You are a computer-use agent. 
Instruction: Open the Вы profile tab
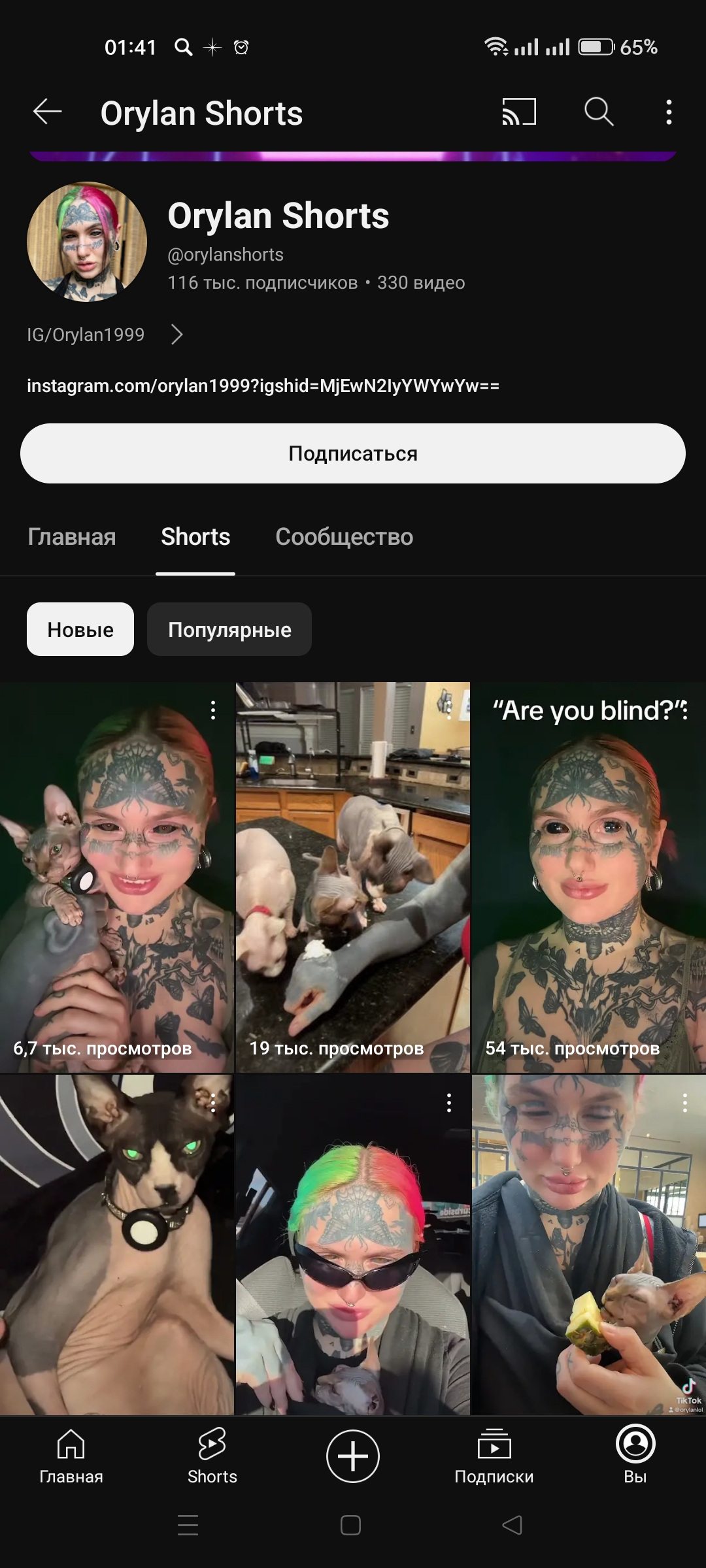click(635, 1456)
